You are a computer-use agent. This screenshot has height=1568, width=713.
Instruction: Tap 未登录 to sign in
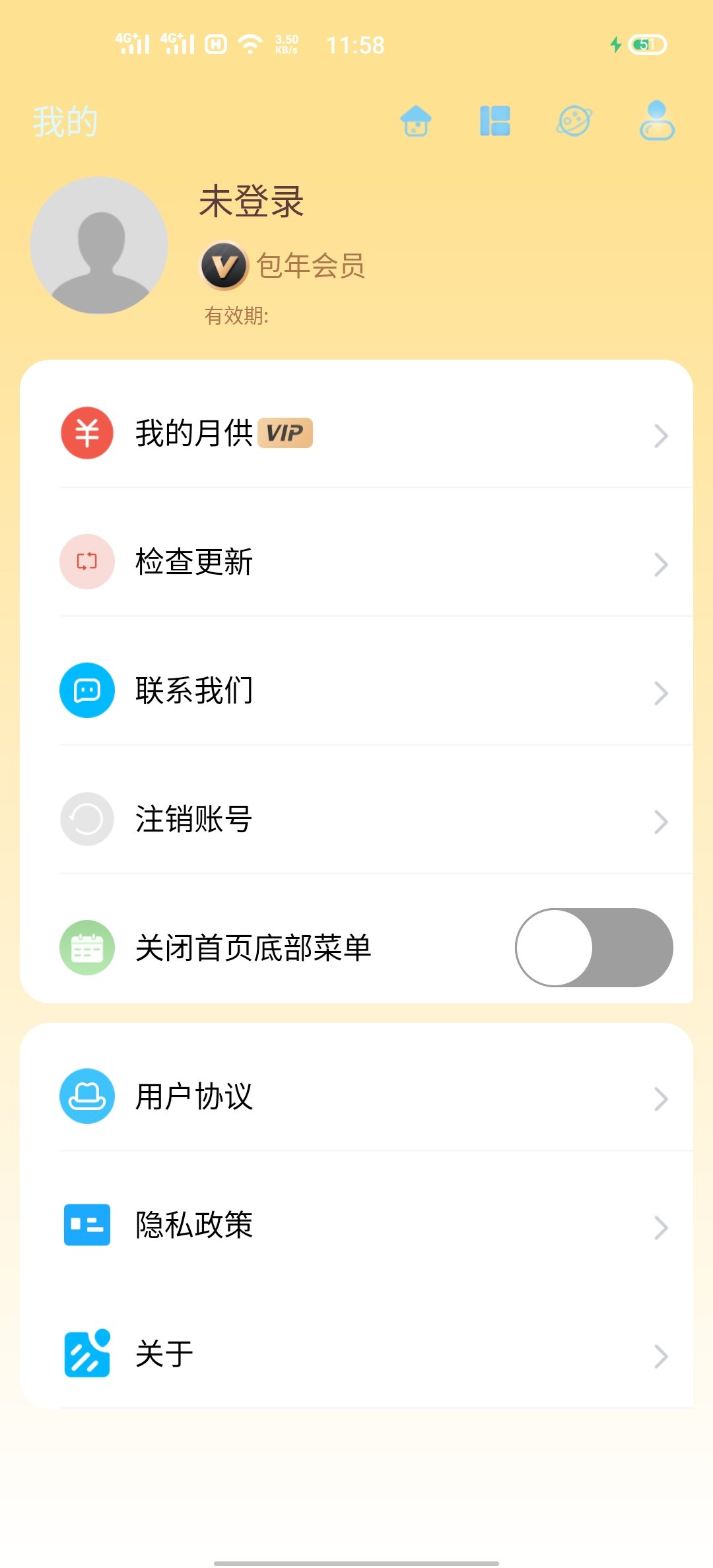tap(252, 201)
